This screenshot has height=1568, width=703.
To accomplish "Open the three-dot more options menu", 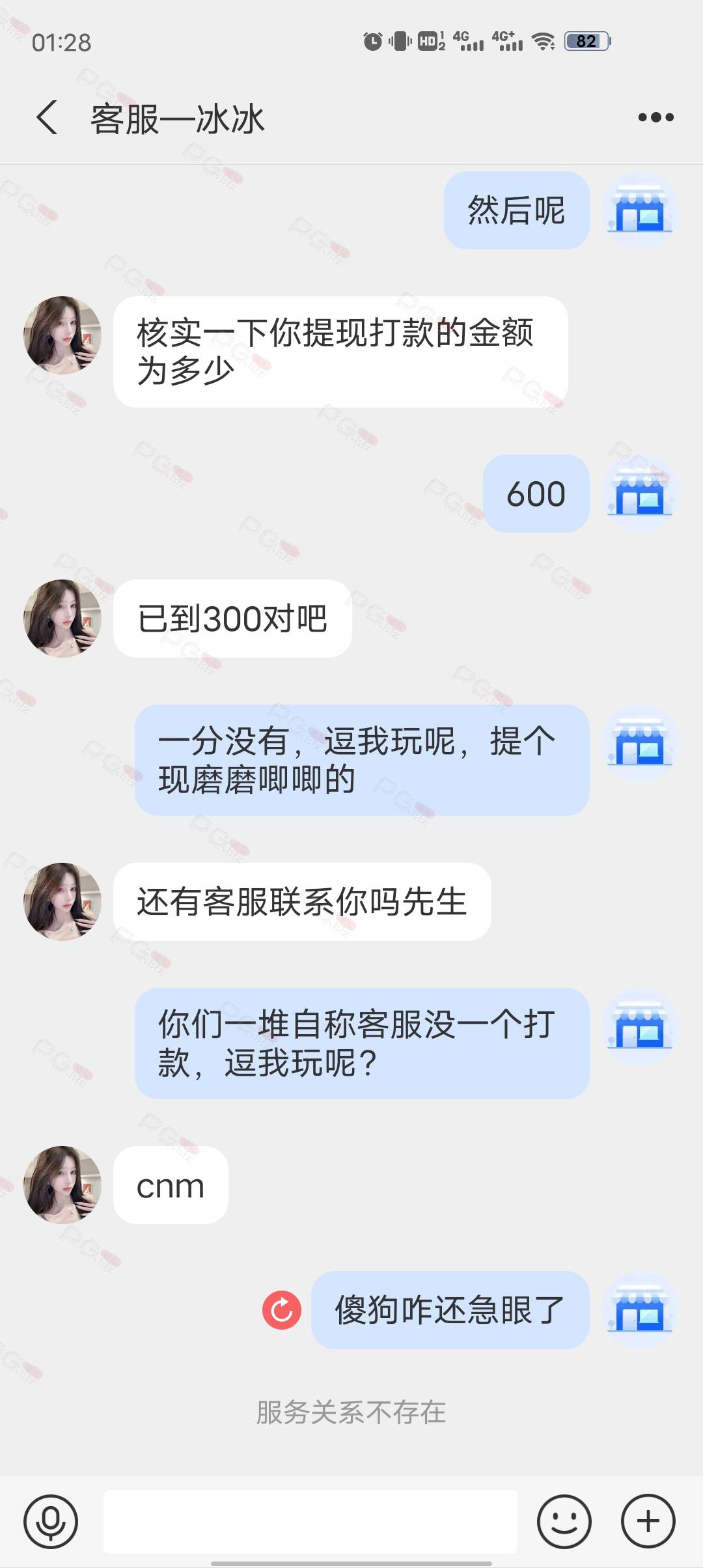I will [655, 117].
